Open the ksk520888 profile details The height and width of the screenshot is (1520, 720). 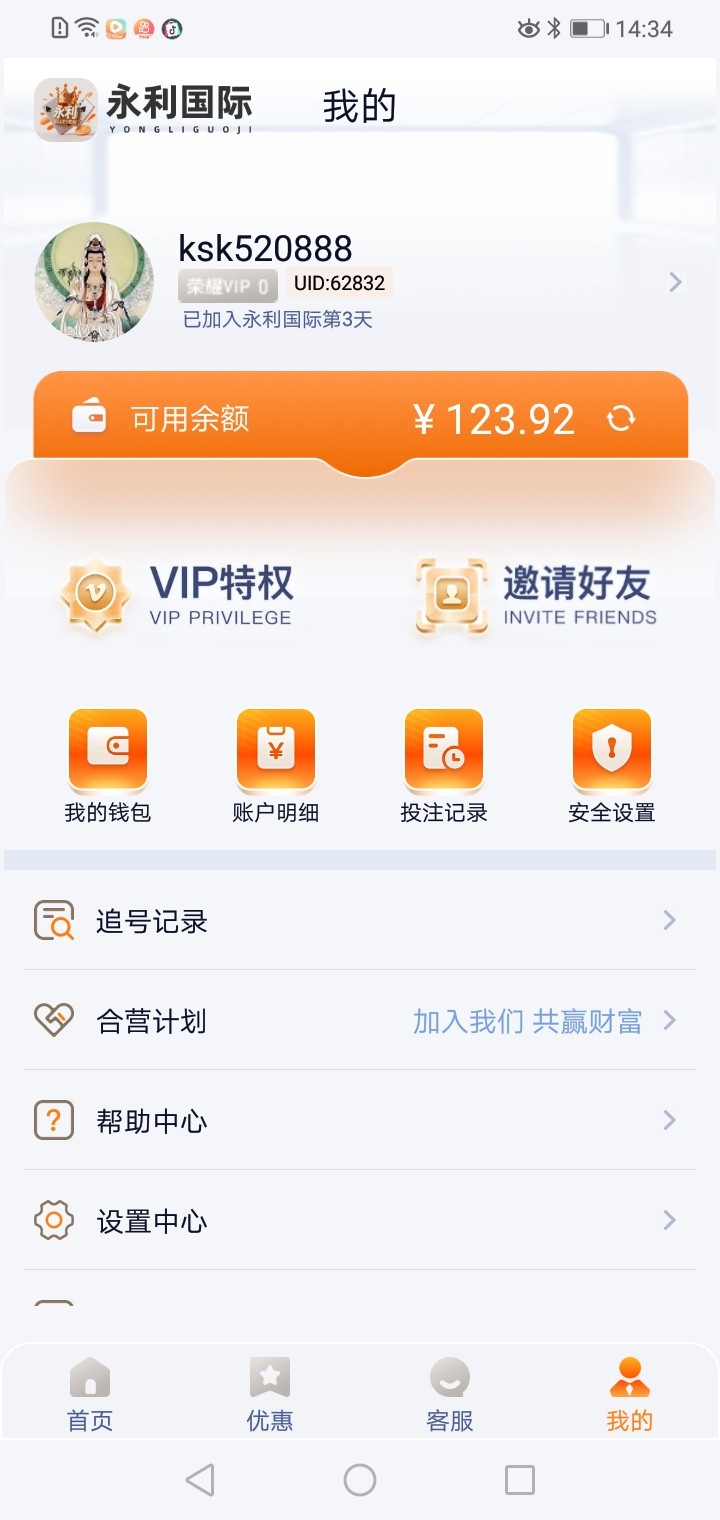(x=675, y=283)
